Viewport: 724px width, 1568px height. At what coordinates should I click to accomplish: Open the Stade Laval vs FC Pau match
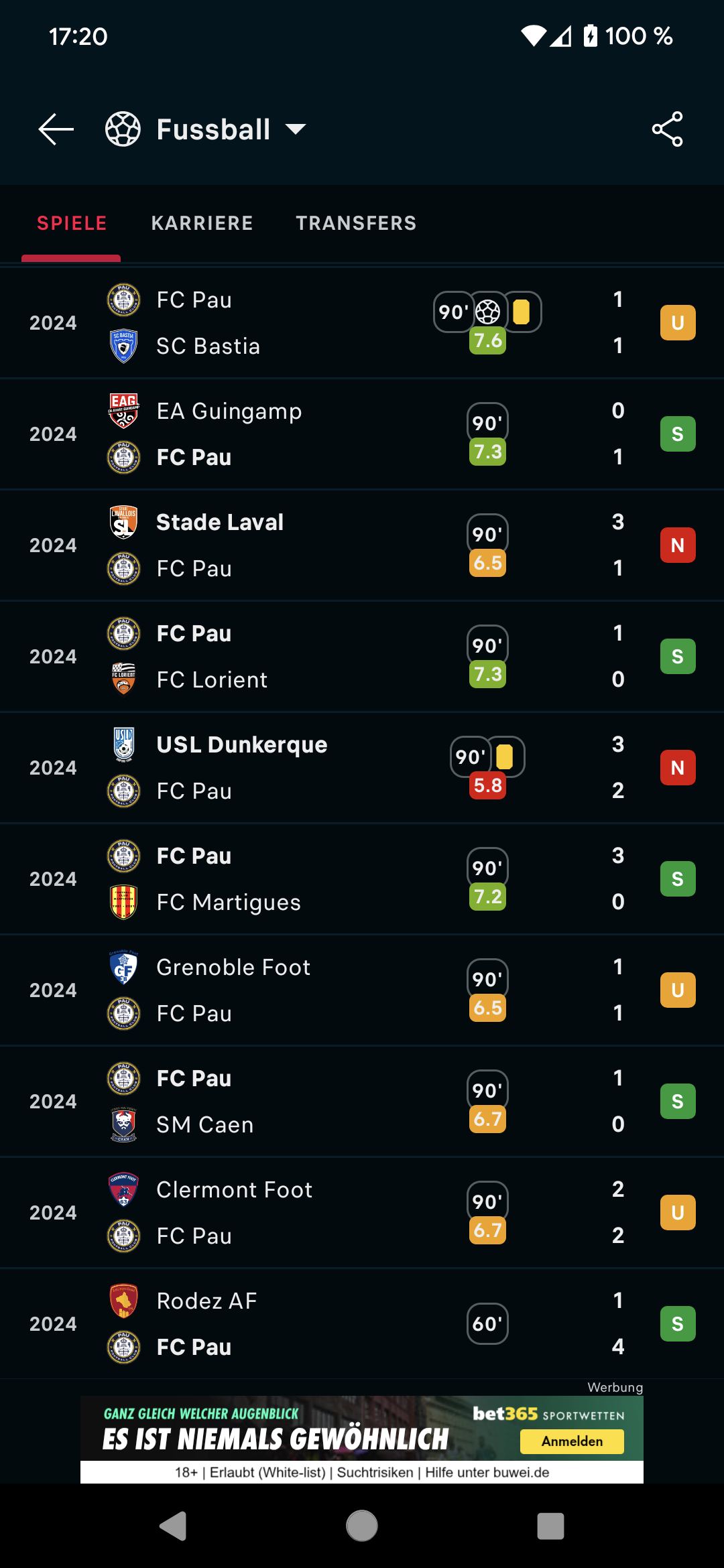click(362, 545)
